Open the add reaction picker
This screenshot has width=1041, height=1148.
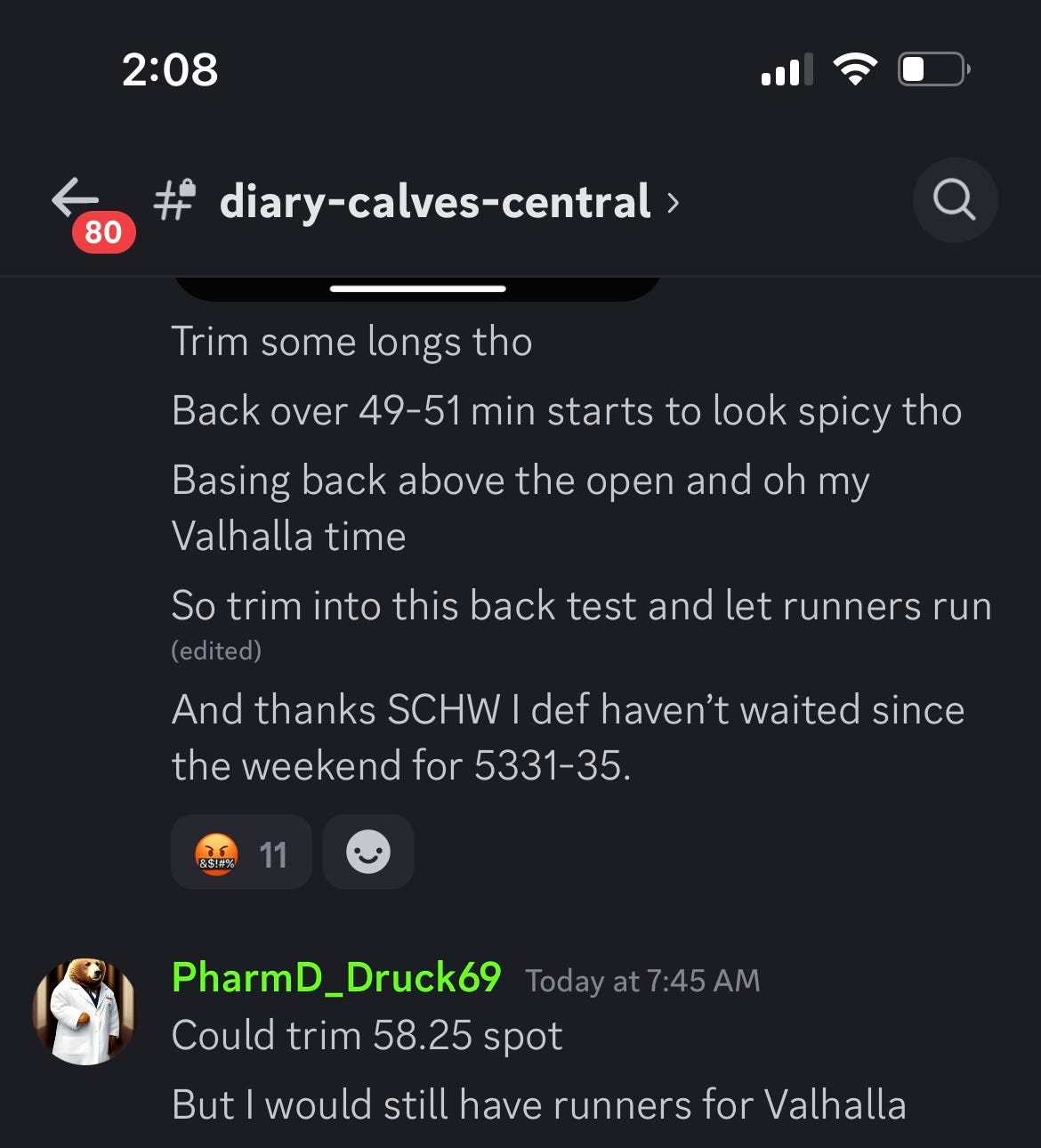367,853
